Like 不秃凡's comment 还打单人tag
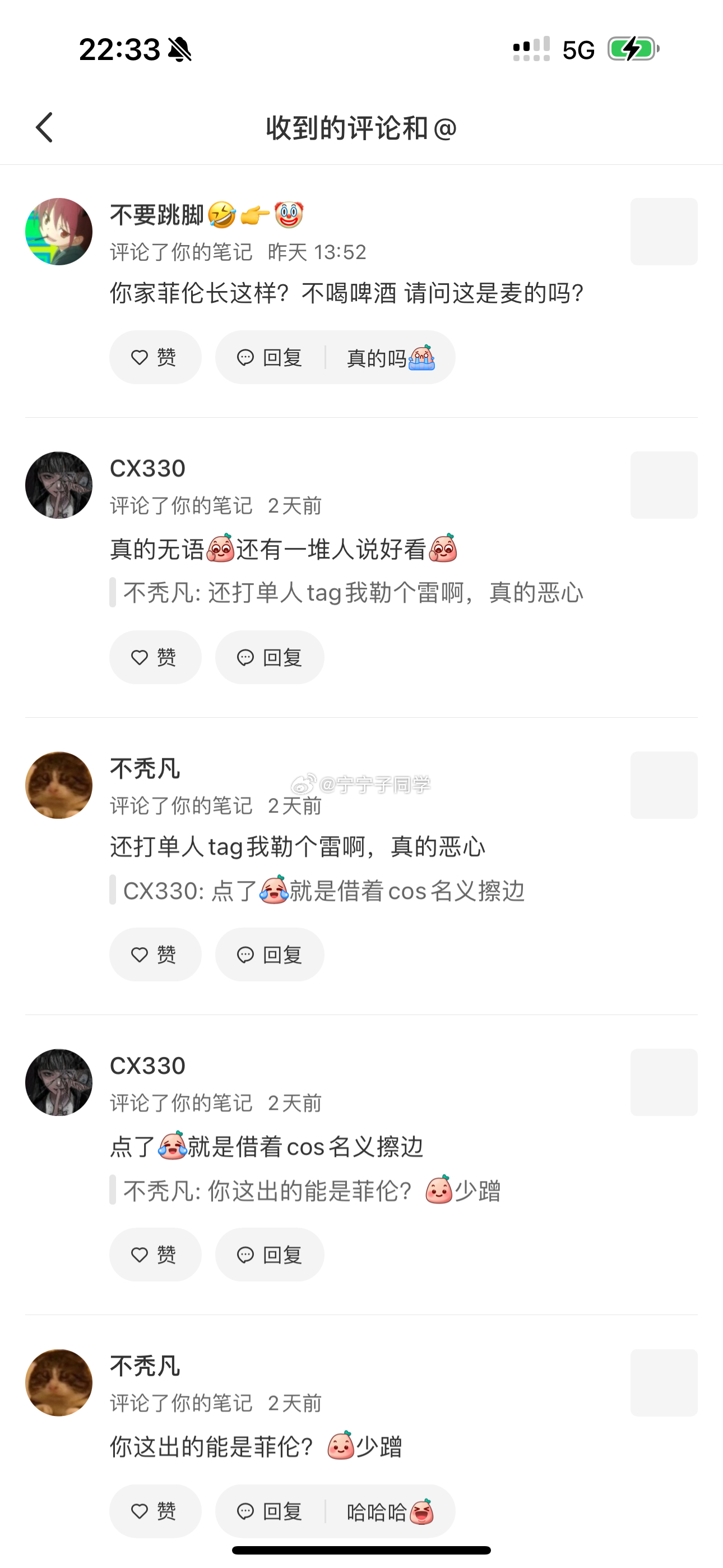723x1568 pixels. [x=155, y=954]
